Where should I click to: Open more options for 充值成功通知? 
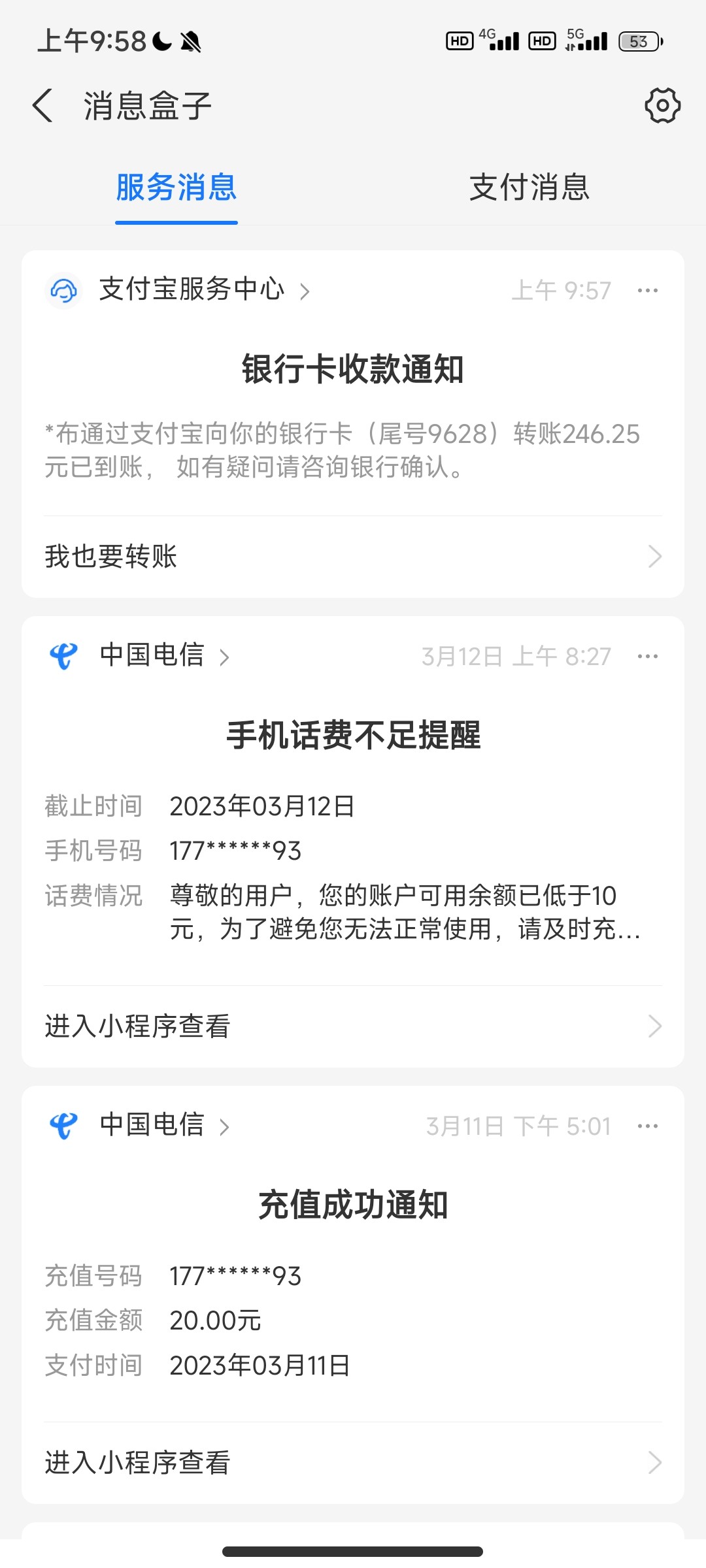point(647,1126)
